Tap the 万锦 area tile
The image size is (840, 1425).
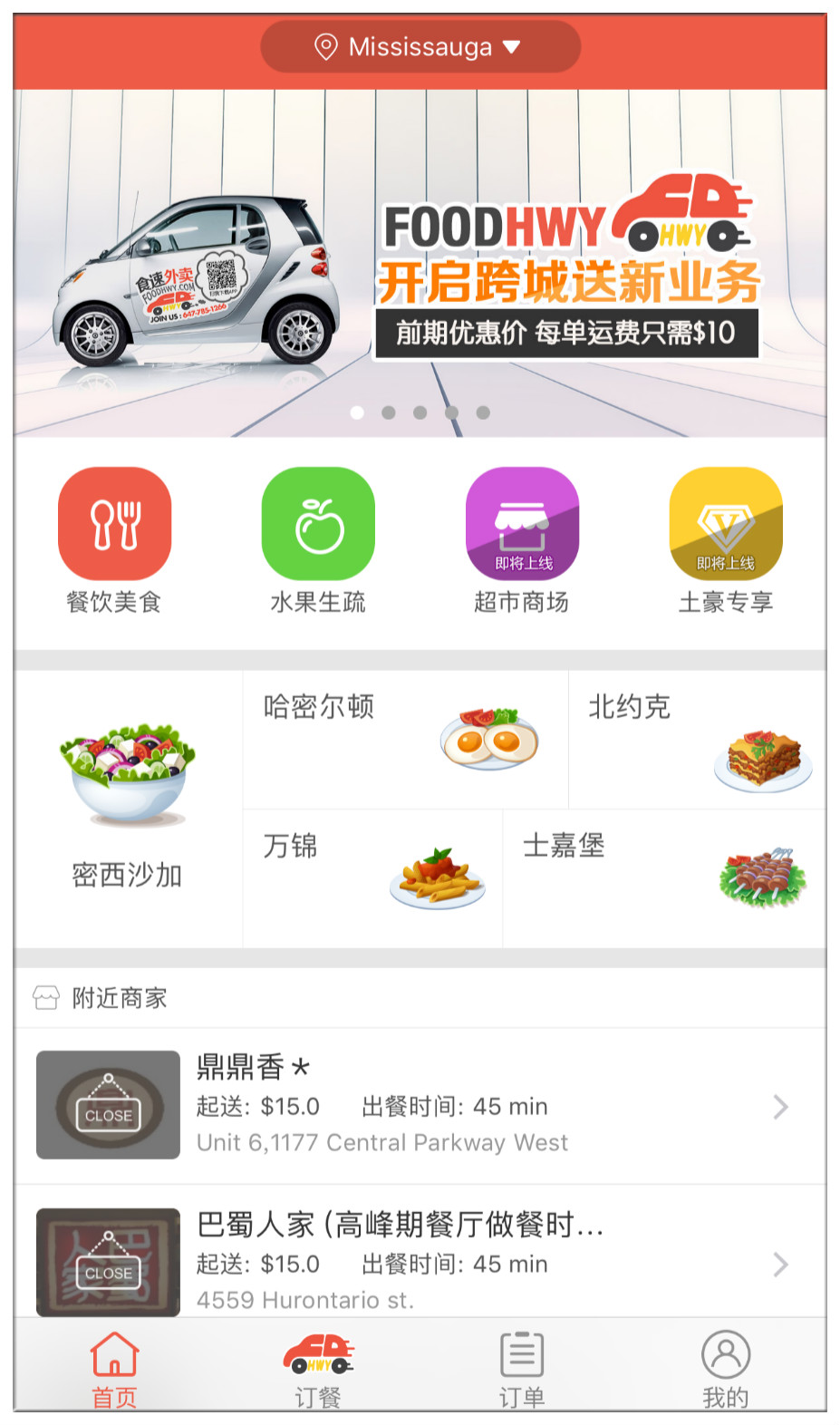click(372, 878)
